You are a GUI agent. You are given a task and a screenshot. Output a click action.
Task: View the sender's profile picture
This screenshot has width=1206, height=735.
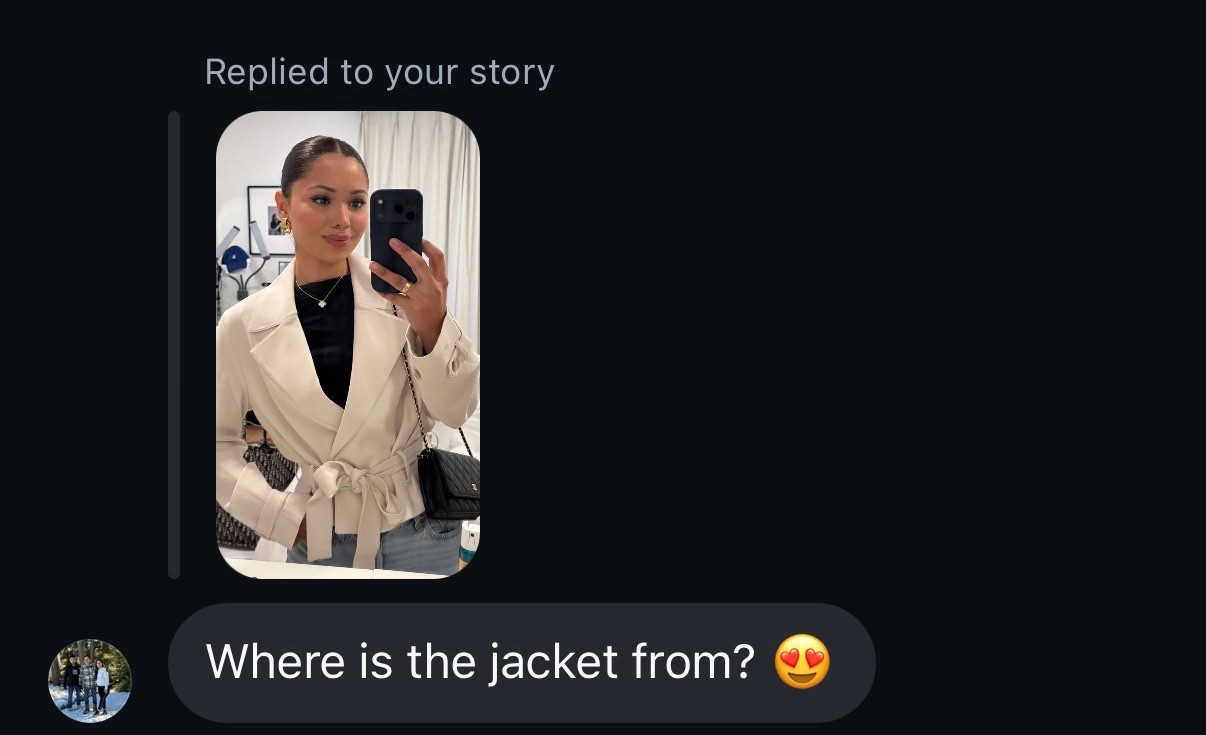coord(89,681)
